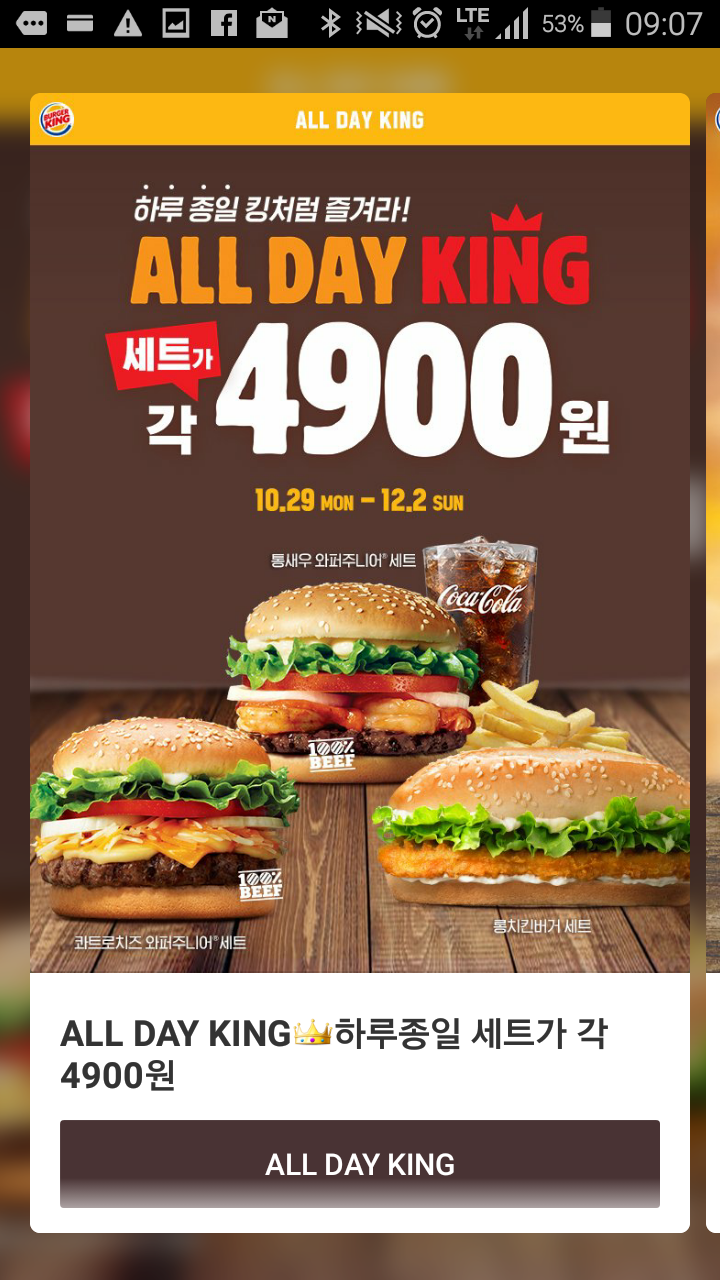Tap the ALL DAY KING button
Viewport: 720px width, 1280px height.
point(360,1163)
